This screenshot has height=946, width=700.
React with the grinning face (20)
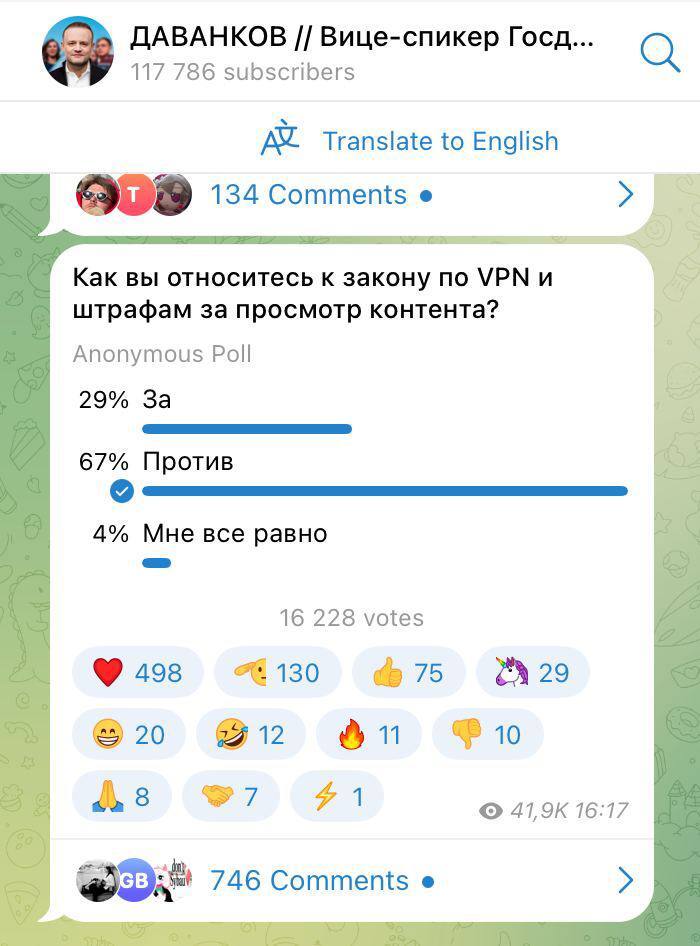pos(128,735)
